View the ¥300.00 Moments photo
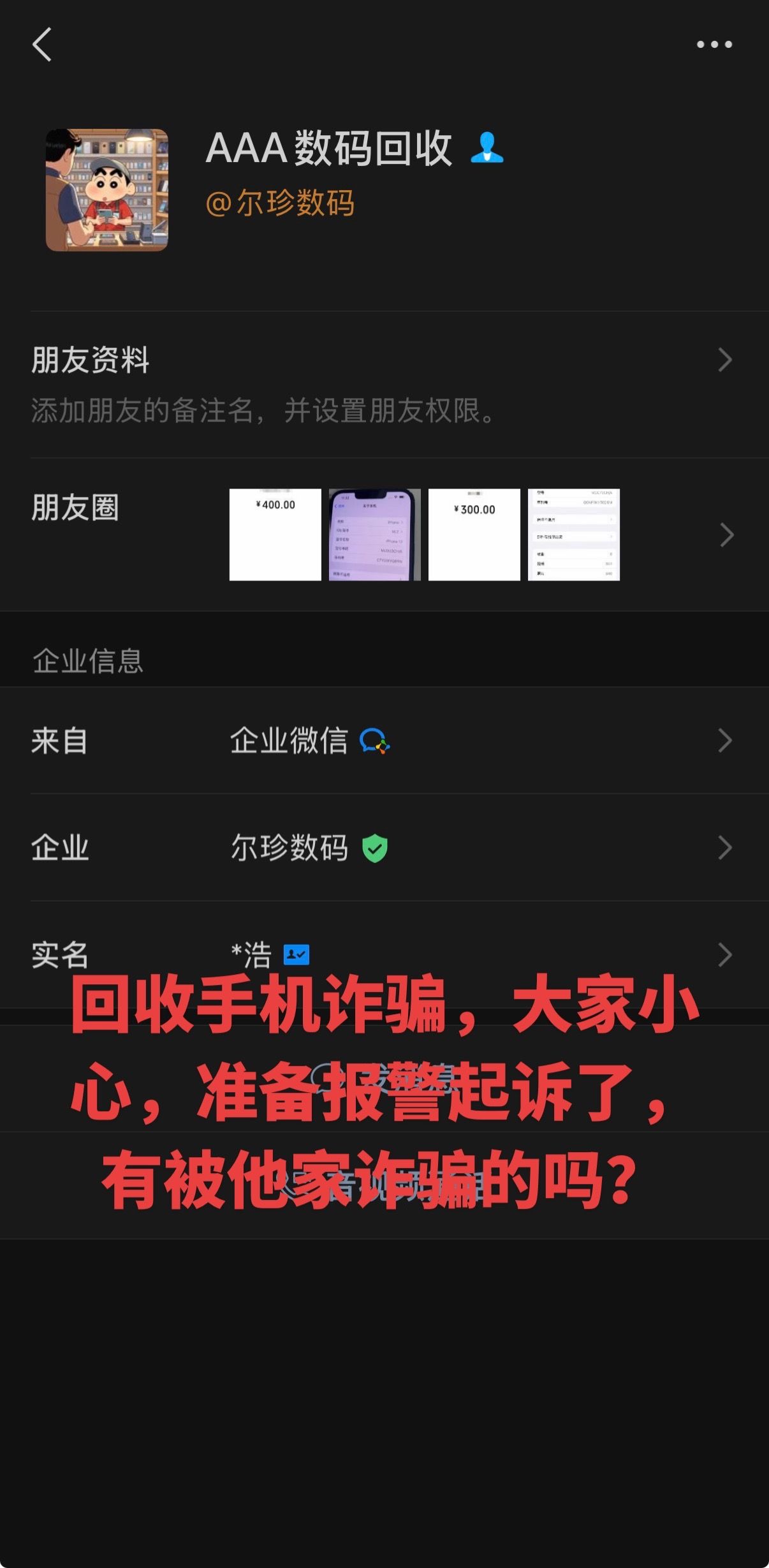Screen dimensions: 769x1568 (474, 534)
